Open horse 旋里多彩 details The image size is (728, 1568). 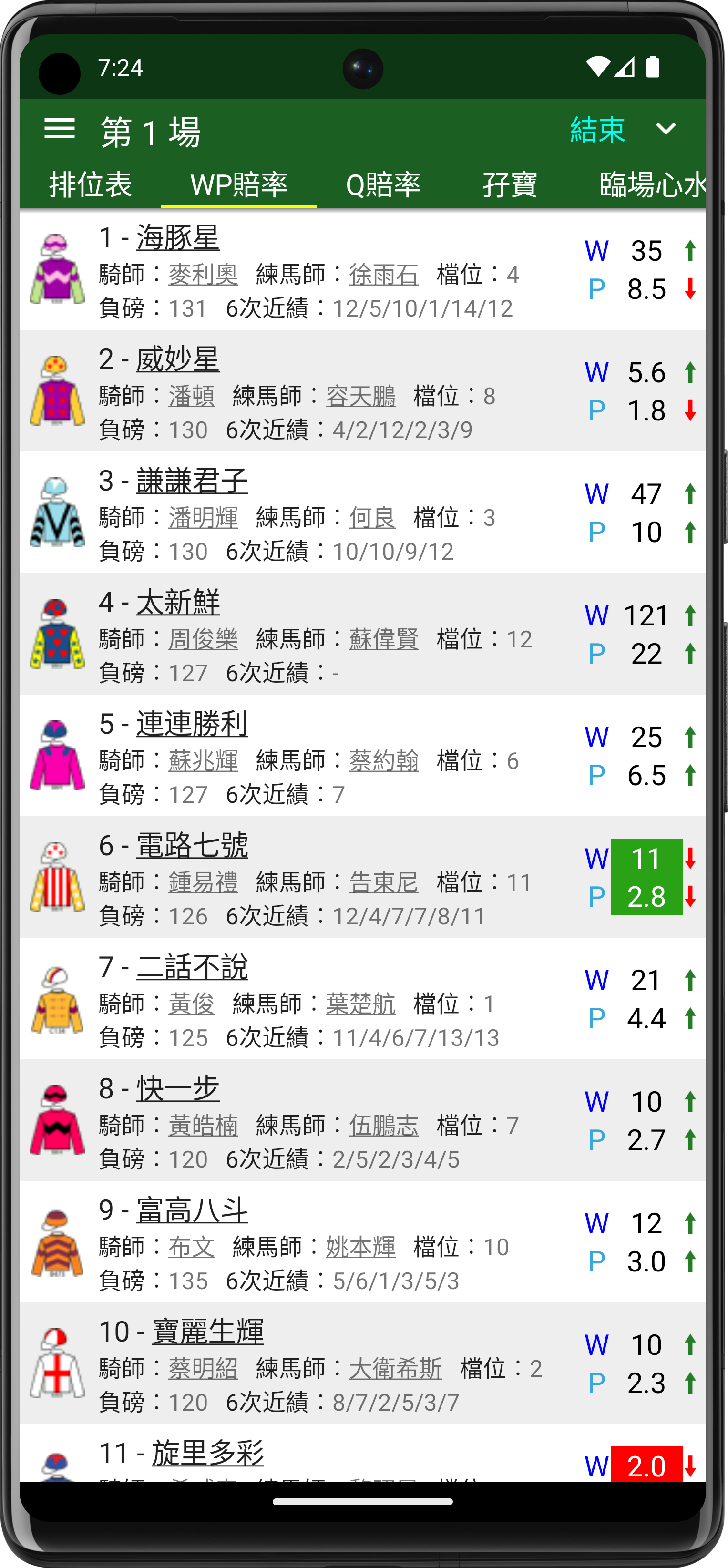point(207,1454)
